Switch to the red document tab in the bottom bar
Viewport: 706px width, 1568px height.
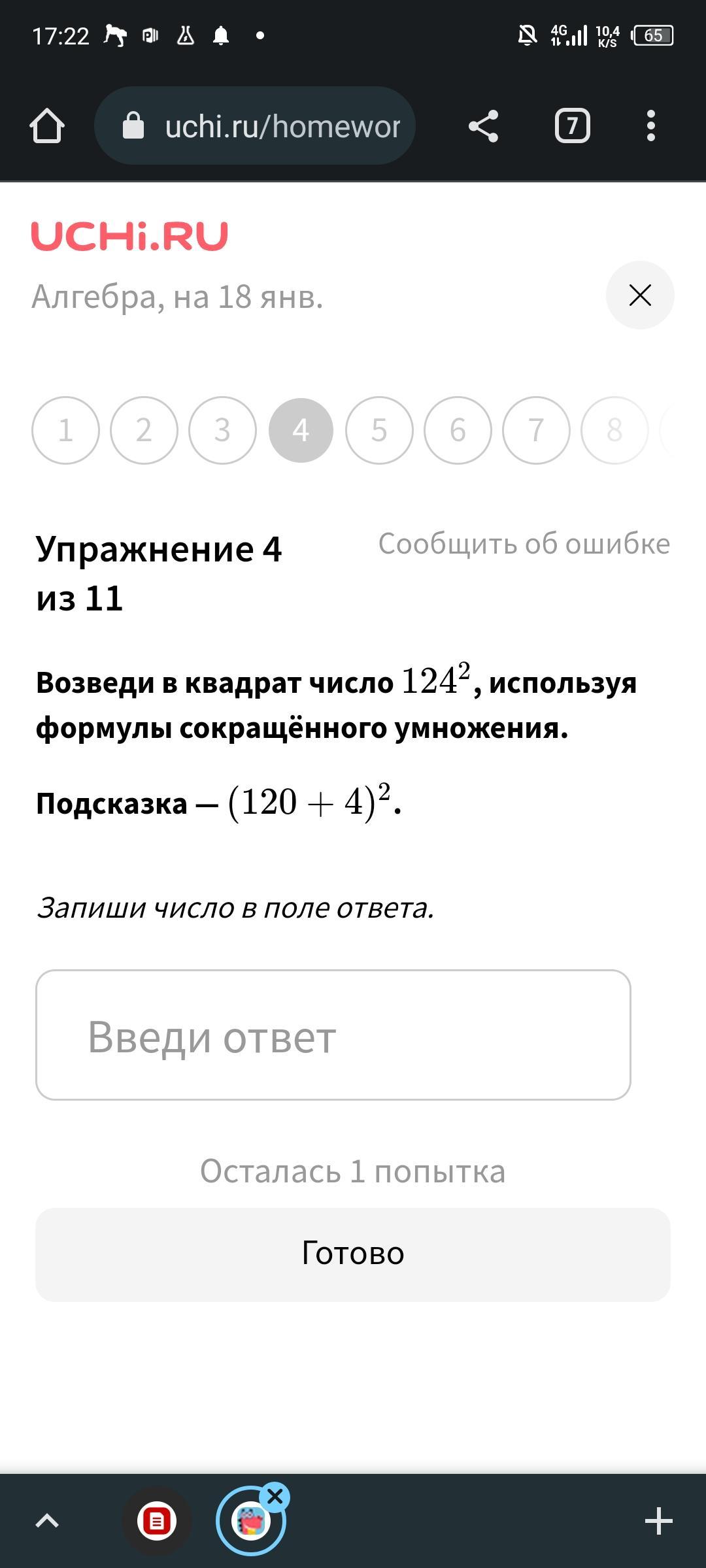(x=157, y=1521)
